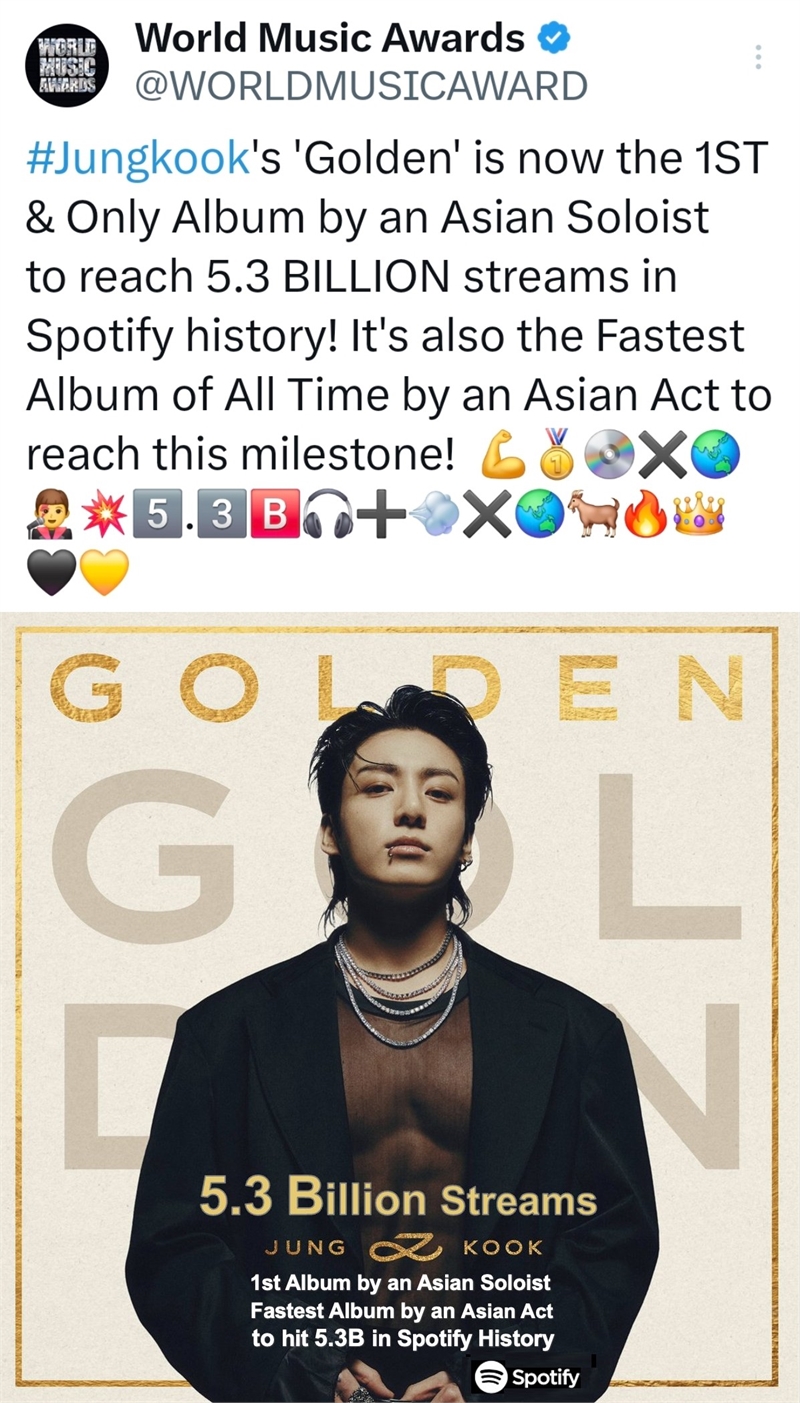Open the tweet's overflow menu
800x1403 pixels.
[x=758, y=57]
